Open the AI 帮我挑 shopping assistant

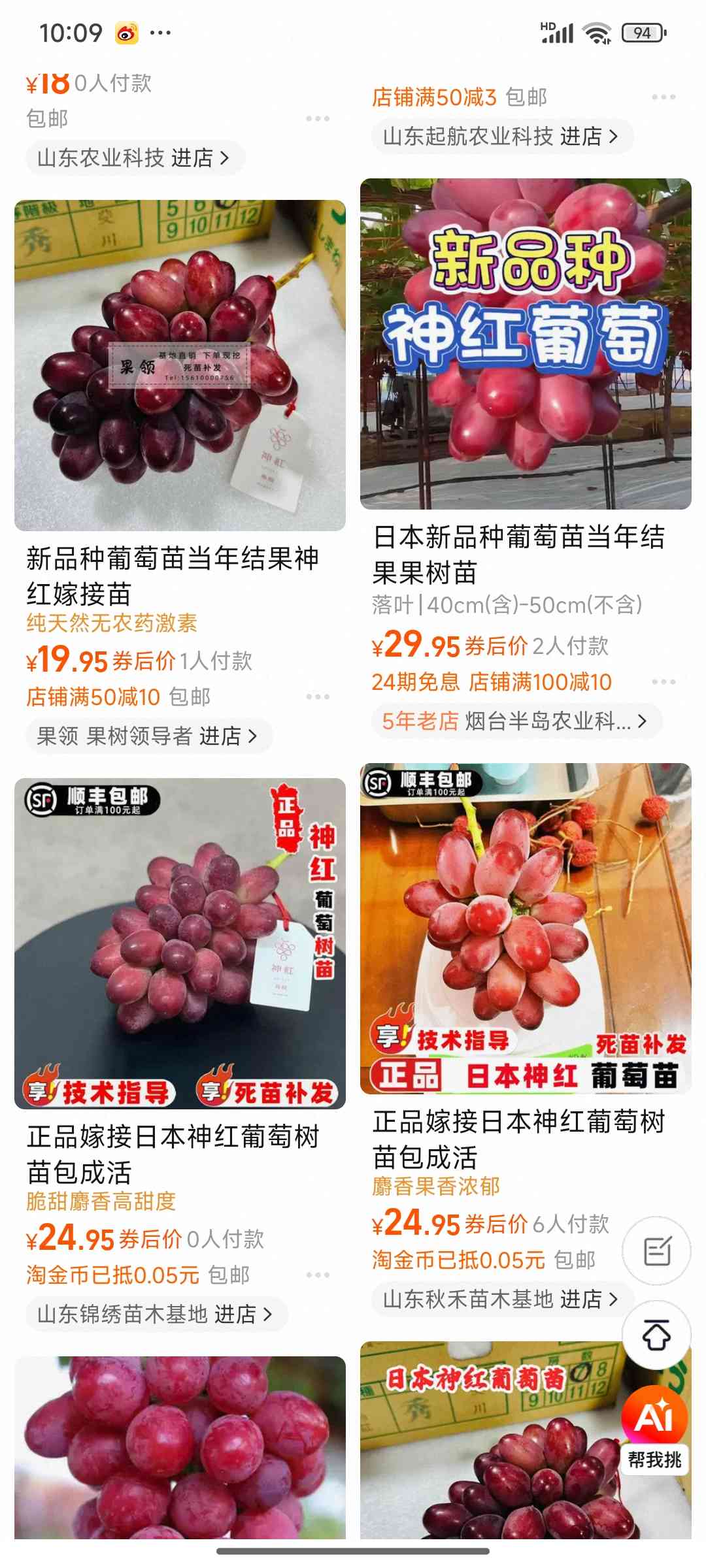tap(655, 1431)
